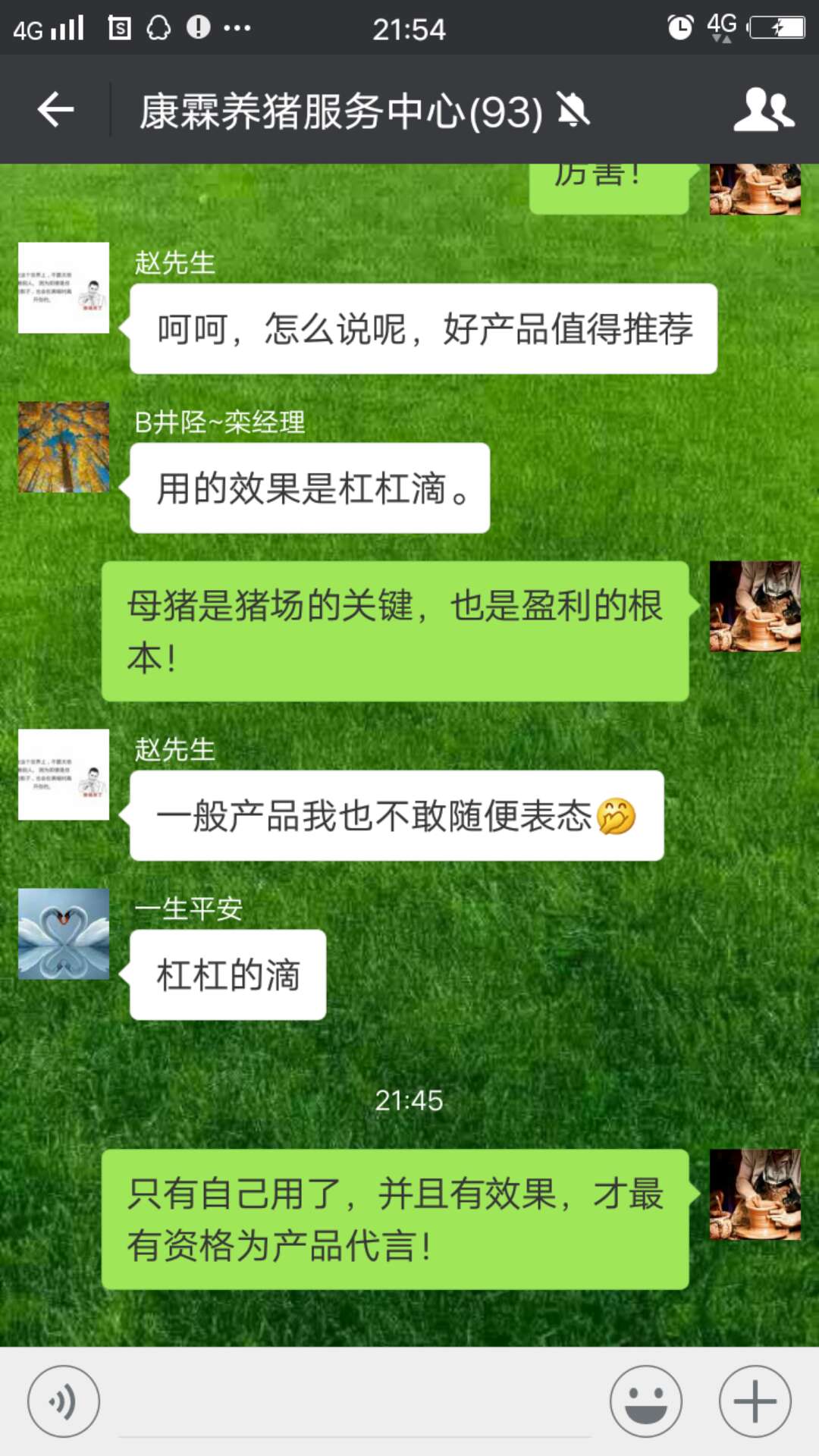819x1456 pixels.
Task: Switch to voice message input
Action: [64, 1401]
